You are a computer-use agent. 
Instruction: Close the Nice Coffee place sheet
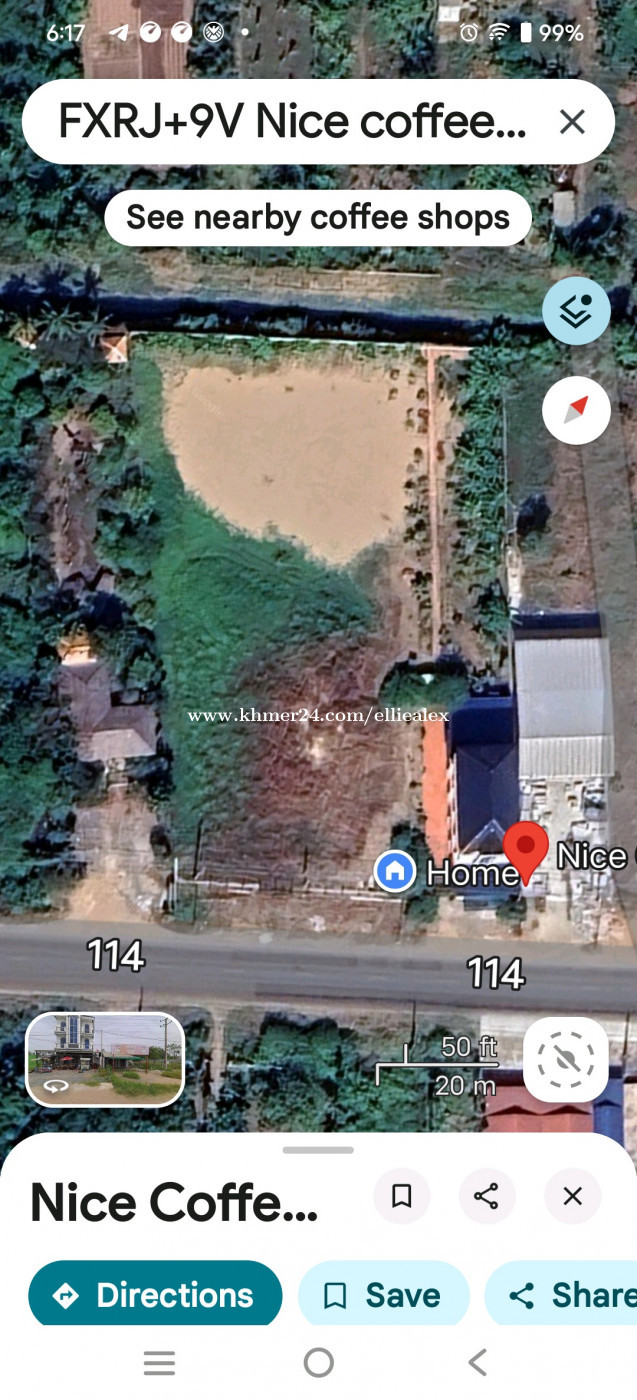coord(572,1196)
